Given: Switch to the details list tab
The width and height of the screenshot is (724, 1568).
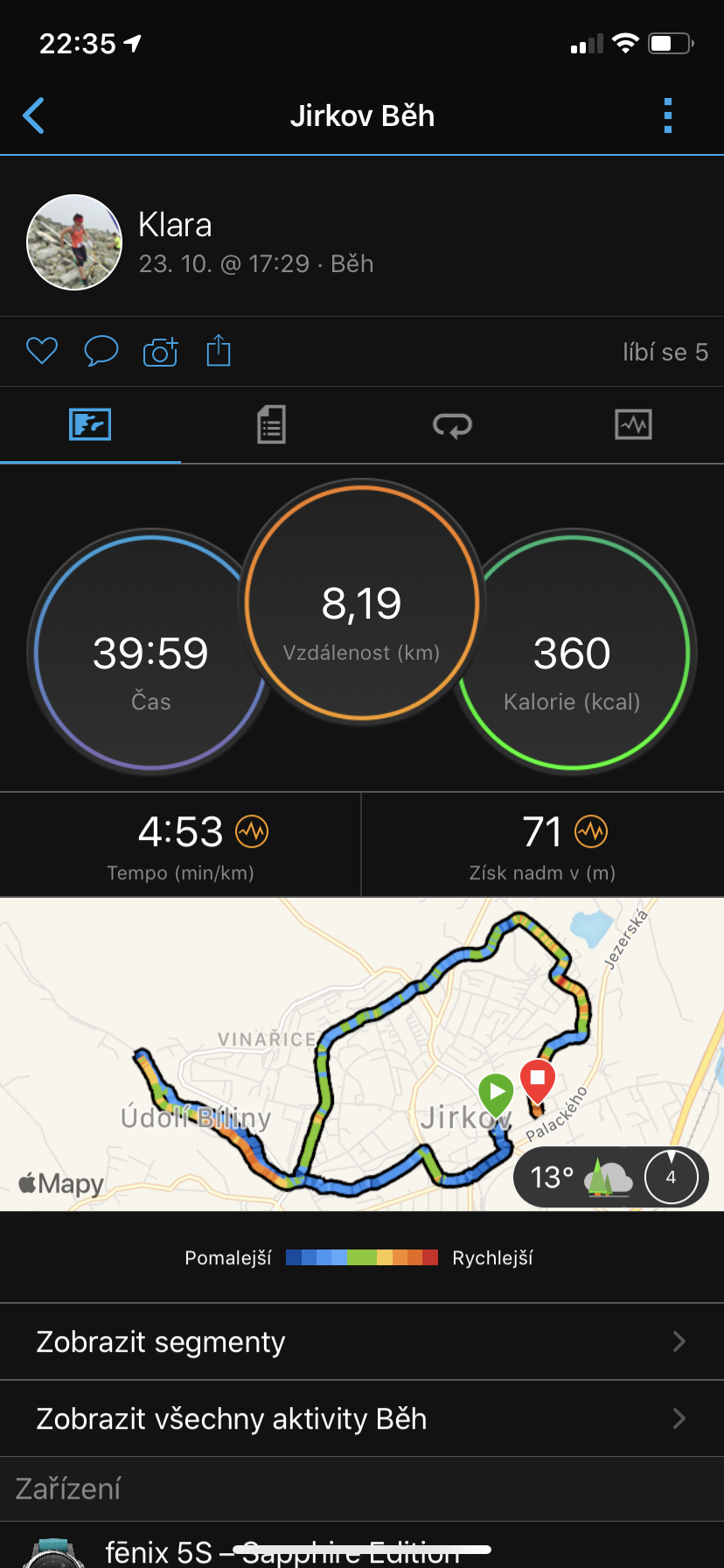Looking at the screenshot, I should coord(271,424).
